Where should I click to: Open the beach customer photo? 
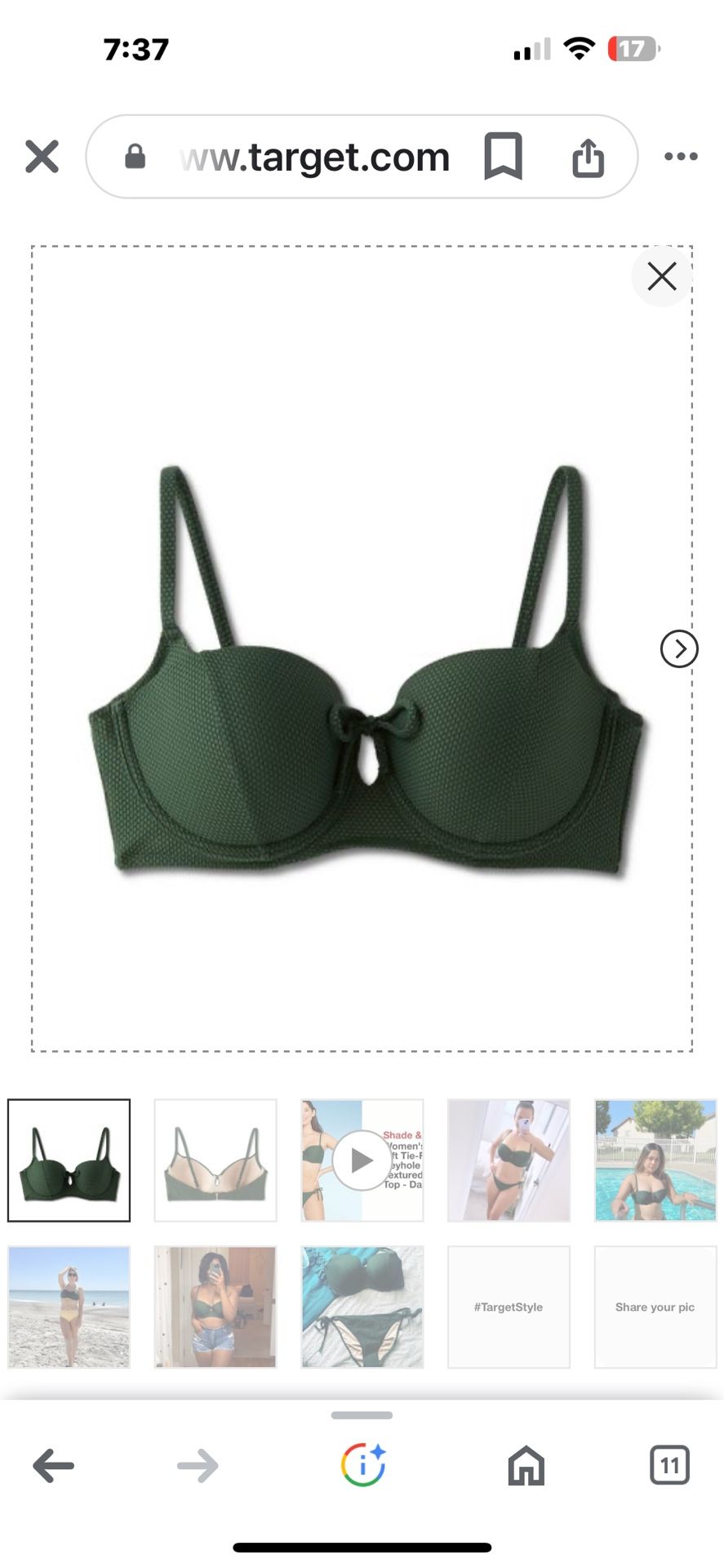click(x=69, y=1307)
